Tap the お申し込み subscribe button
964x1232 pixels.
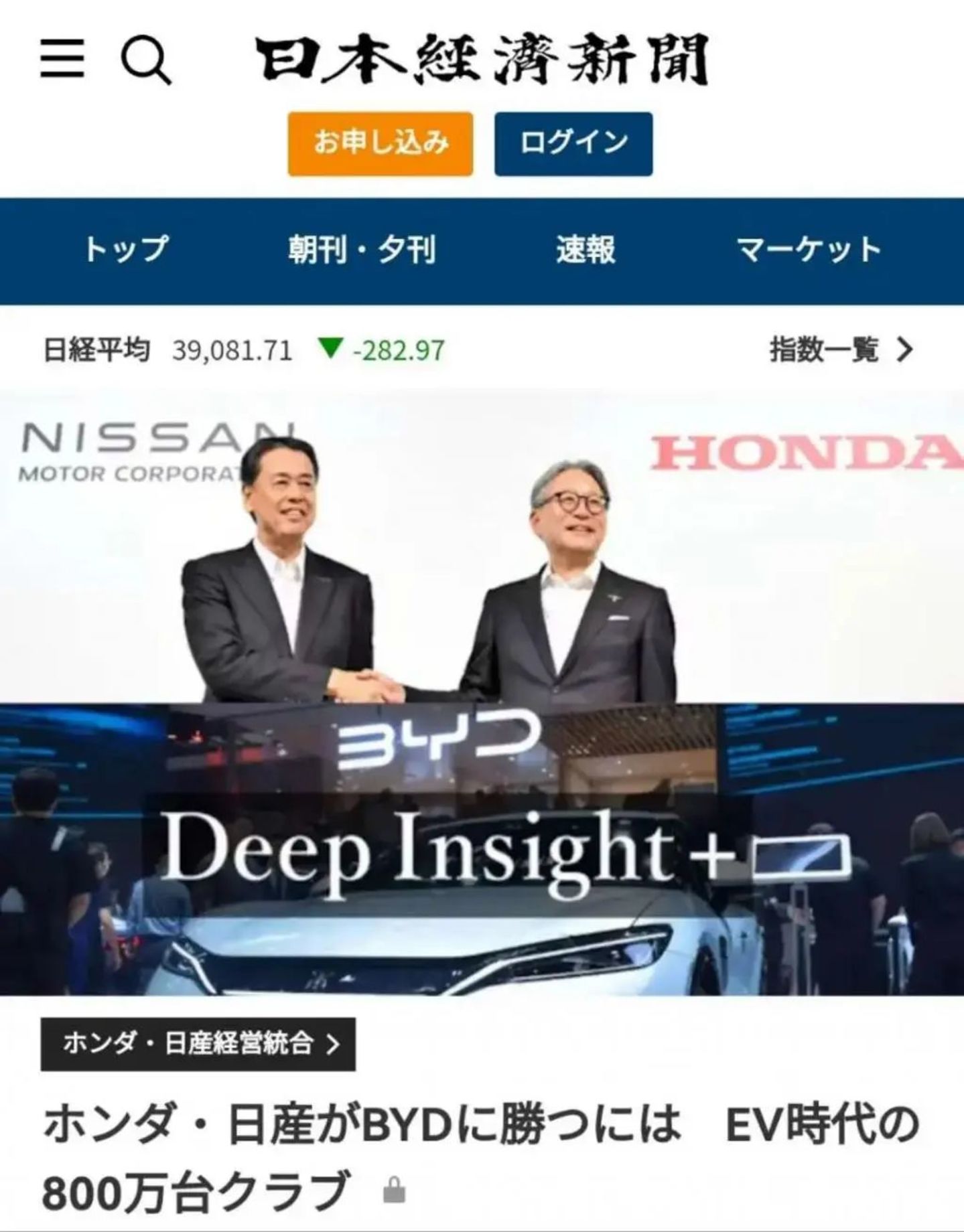coord(381,144)
